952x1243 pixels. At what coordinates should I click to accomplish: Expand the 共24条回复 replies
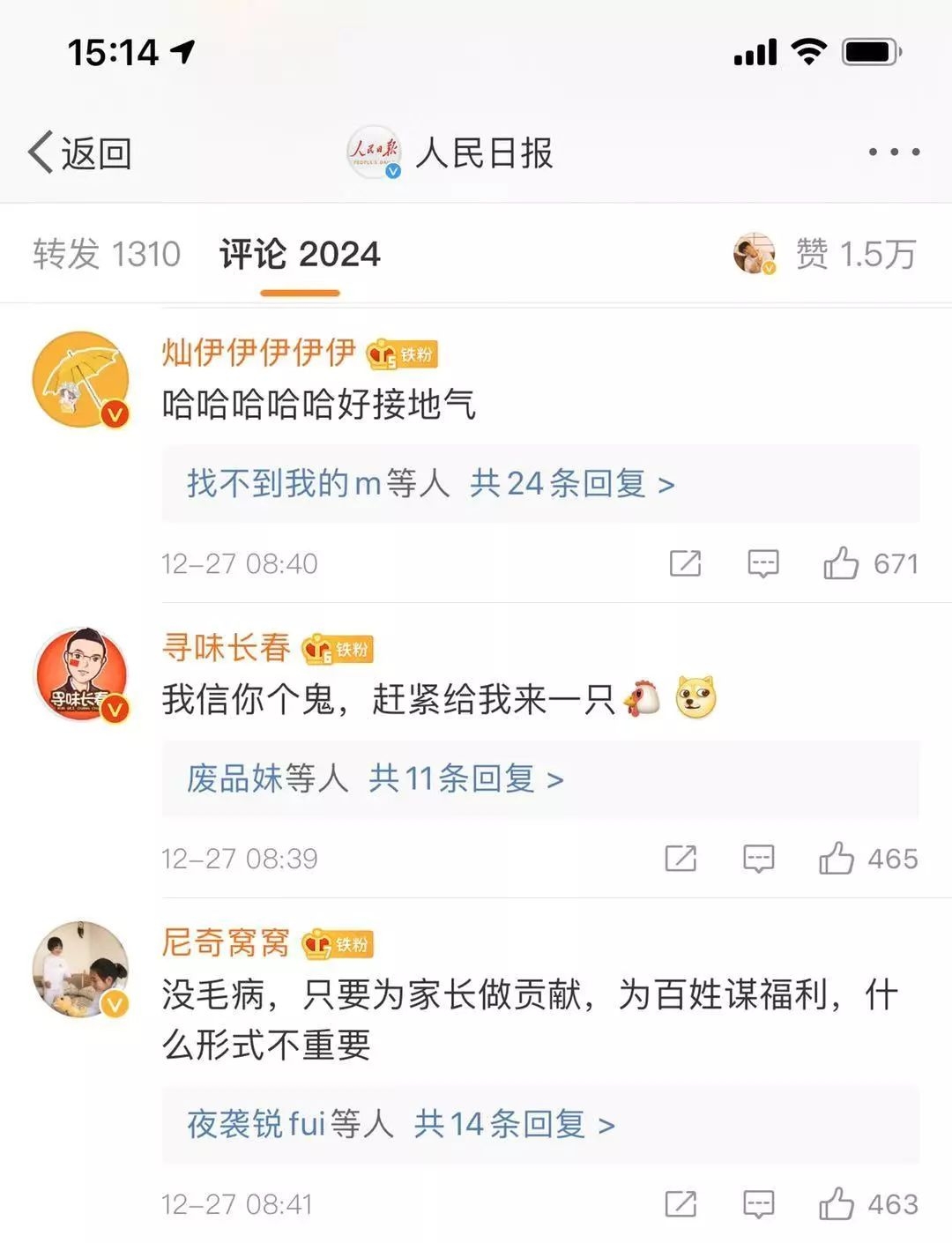pos(571,484)
